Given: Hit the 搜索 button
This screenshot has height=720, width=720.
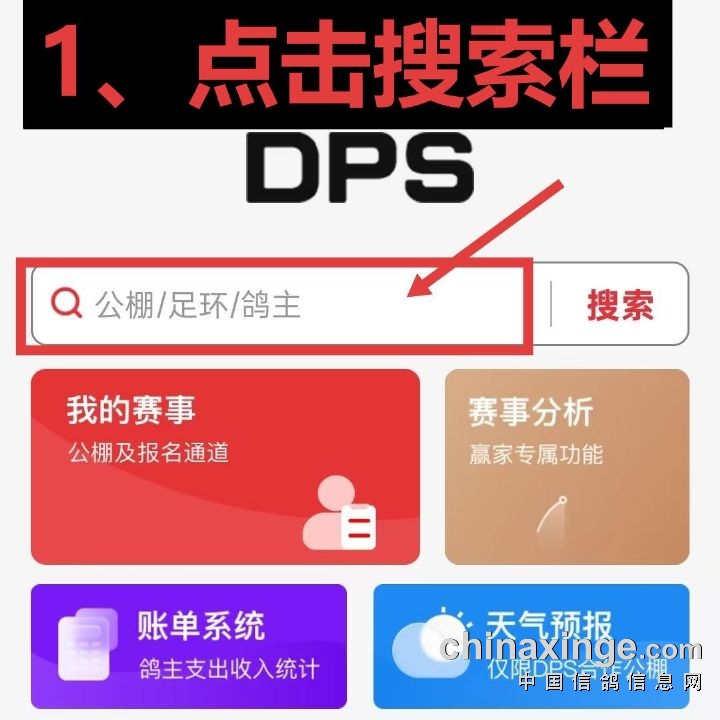Looking at the screenshot, I should (x=620, y=305).
